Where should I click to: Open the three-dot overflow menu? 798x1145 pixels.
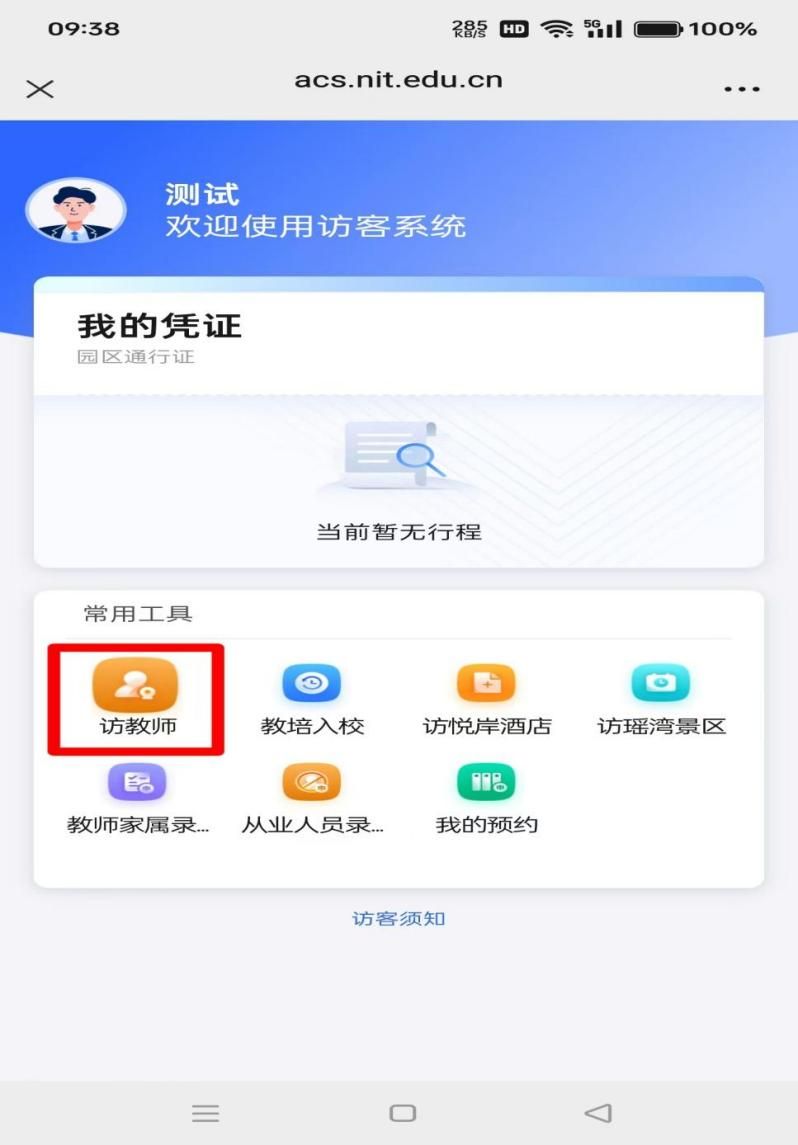pos(742,89)
